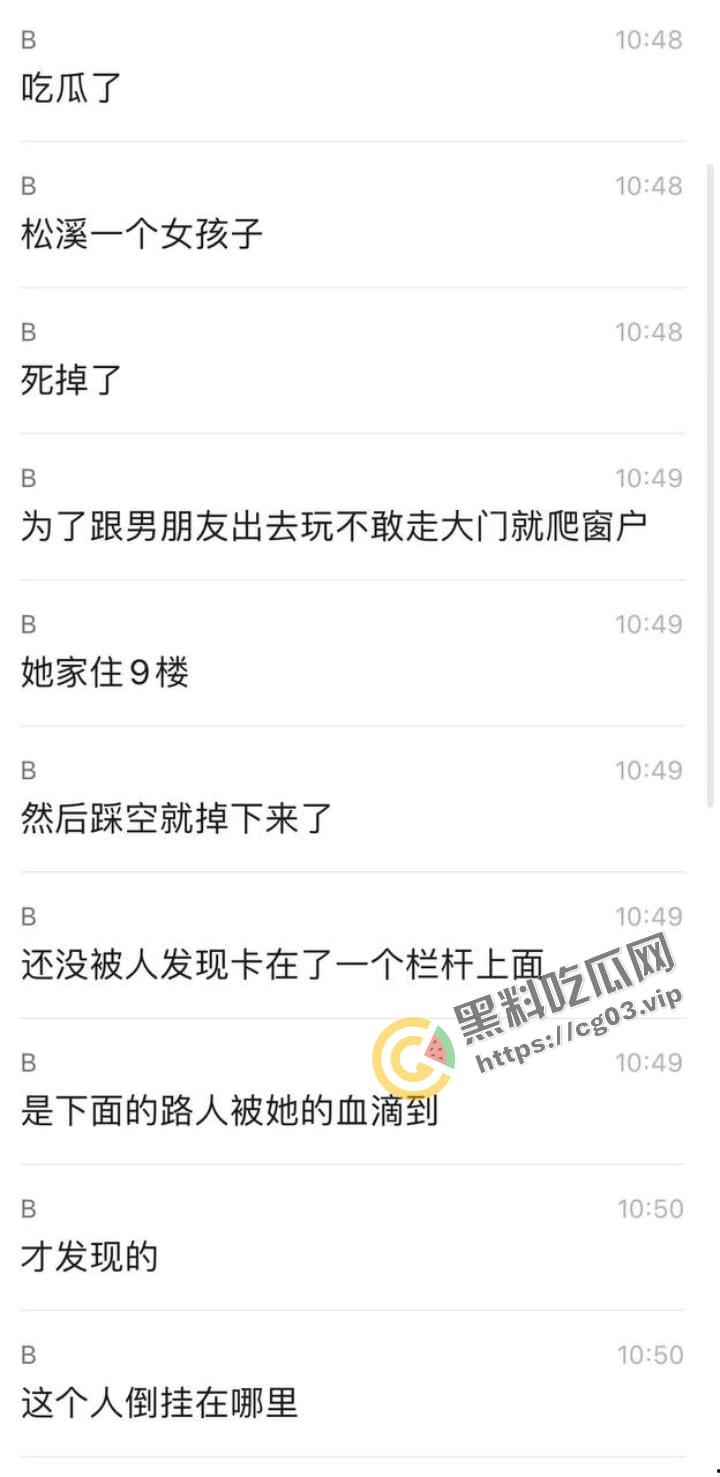The image size is (720, 1477).
Task: Select the '这个人倒挂在哪里' message
Action: [x=160, y=1404]
